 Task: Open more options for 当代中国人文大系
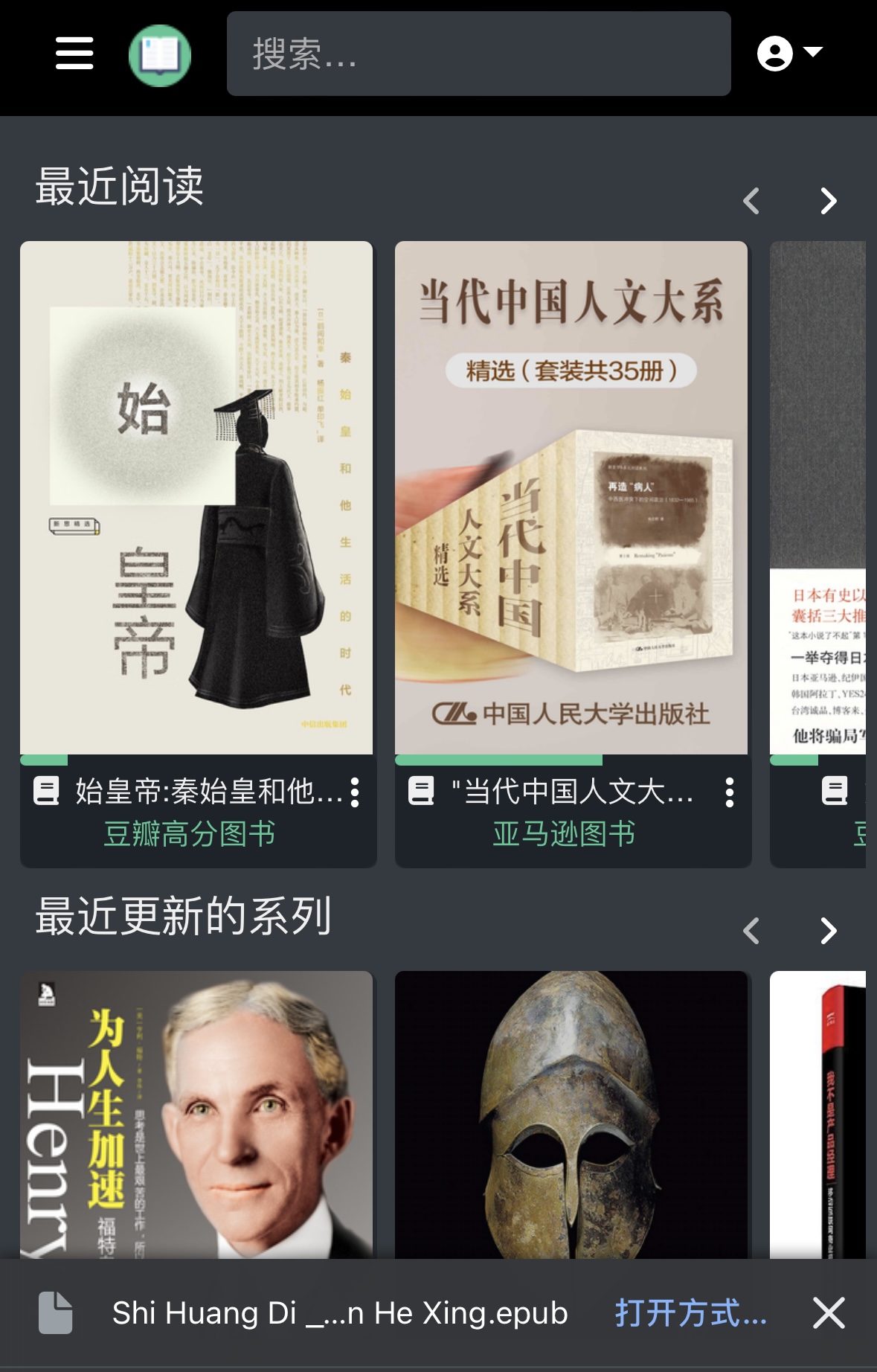pos(730,792)
